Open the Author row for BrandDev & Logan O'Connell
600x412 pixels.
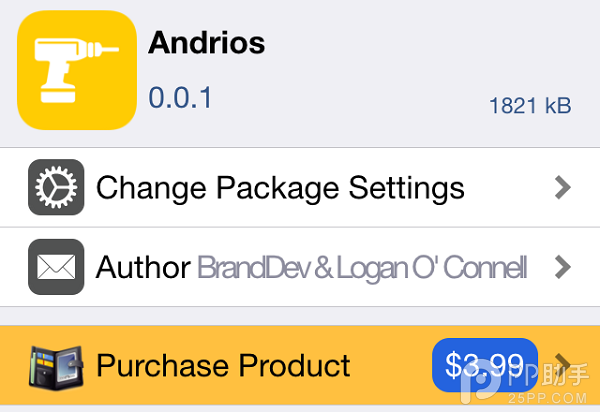coord(300,267)
